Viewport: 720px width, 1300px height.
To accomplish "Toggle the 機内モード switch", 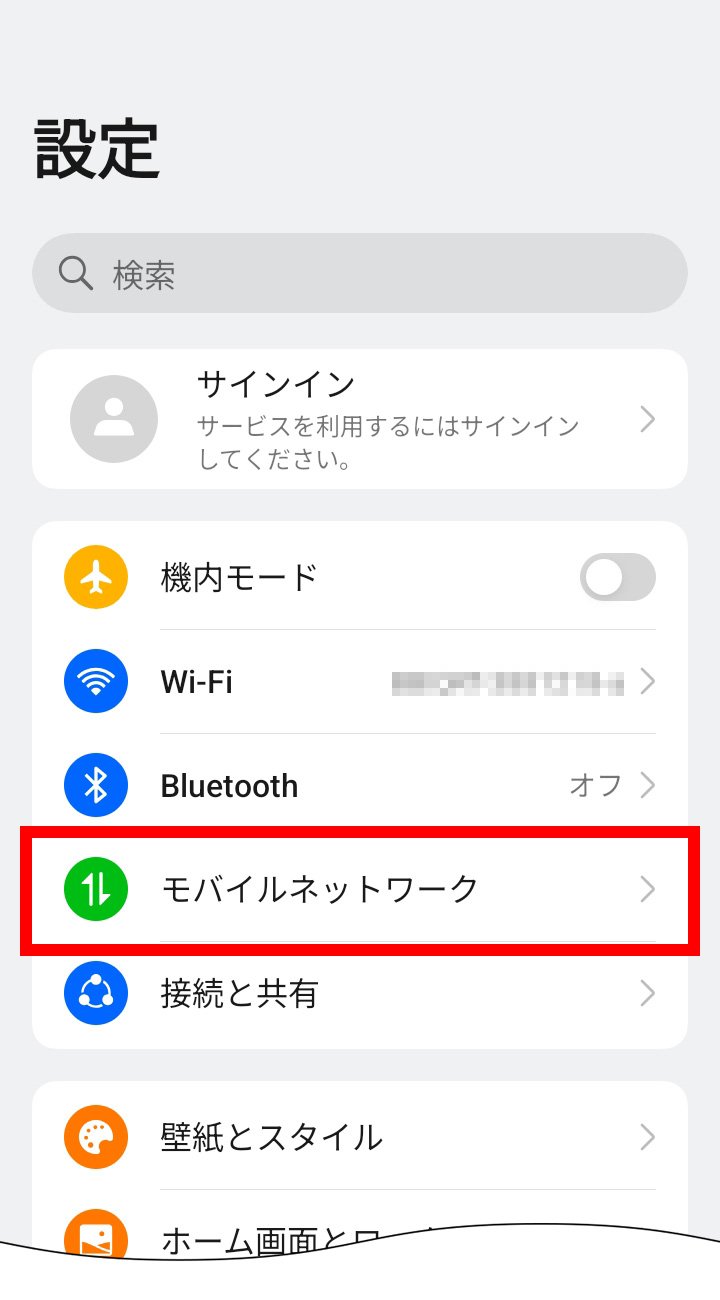I will click(x=617, y=577).
